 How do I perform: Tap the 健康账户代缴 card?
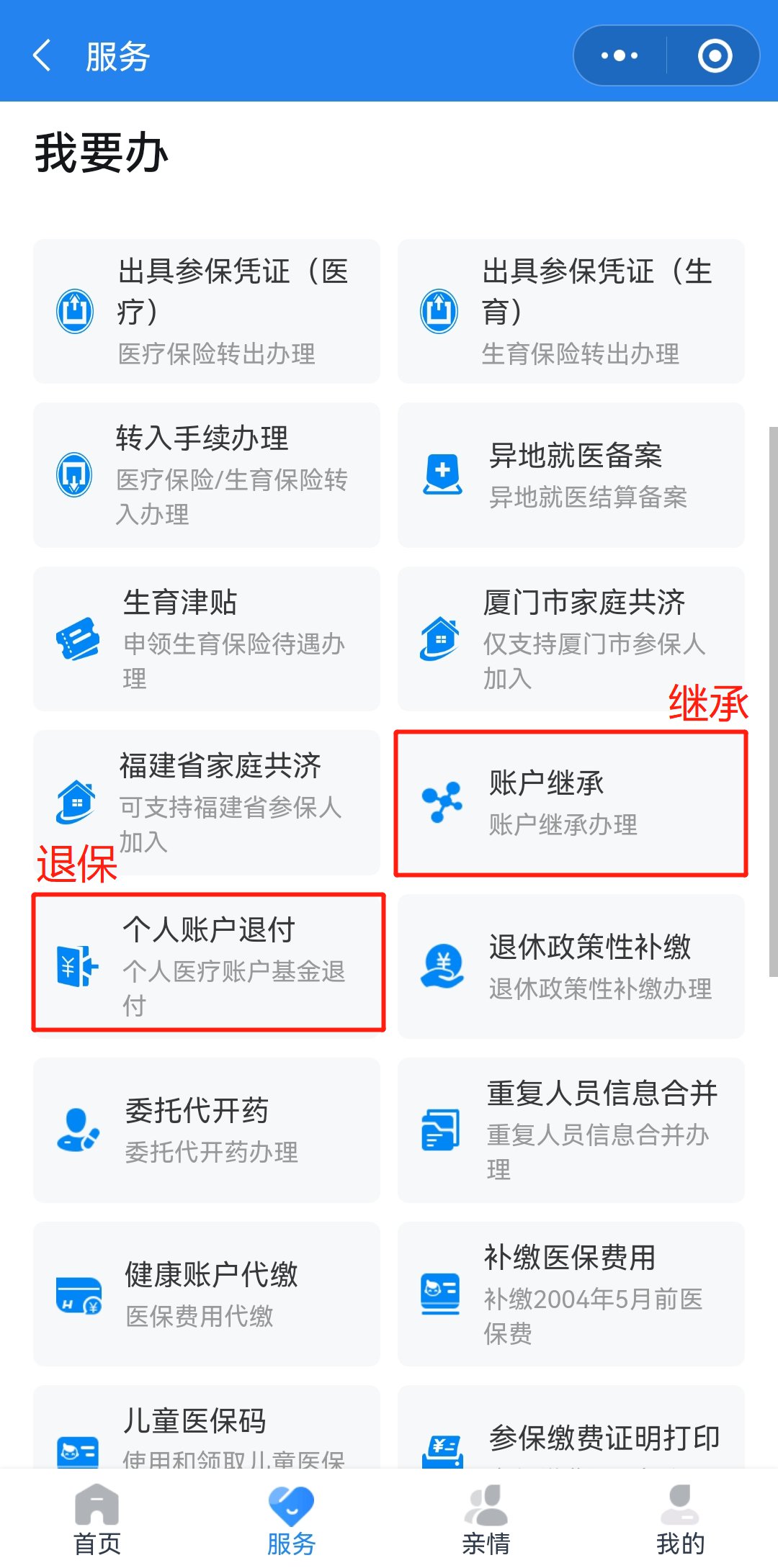(x=207, y=1294)
